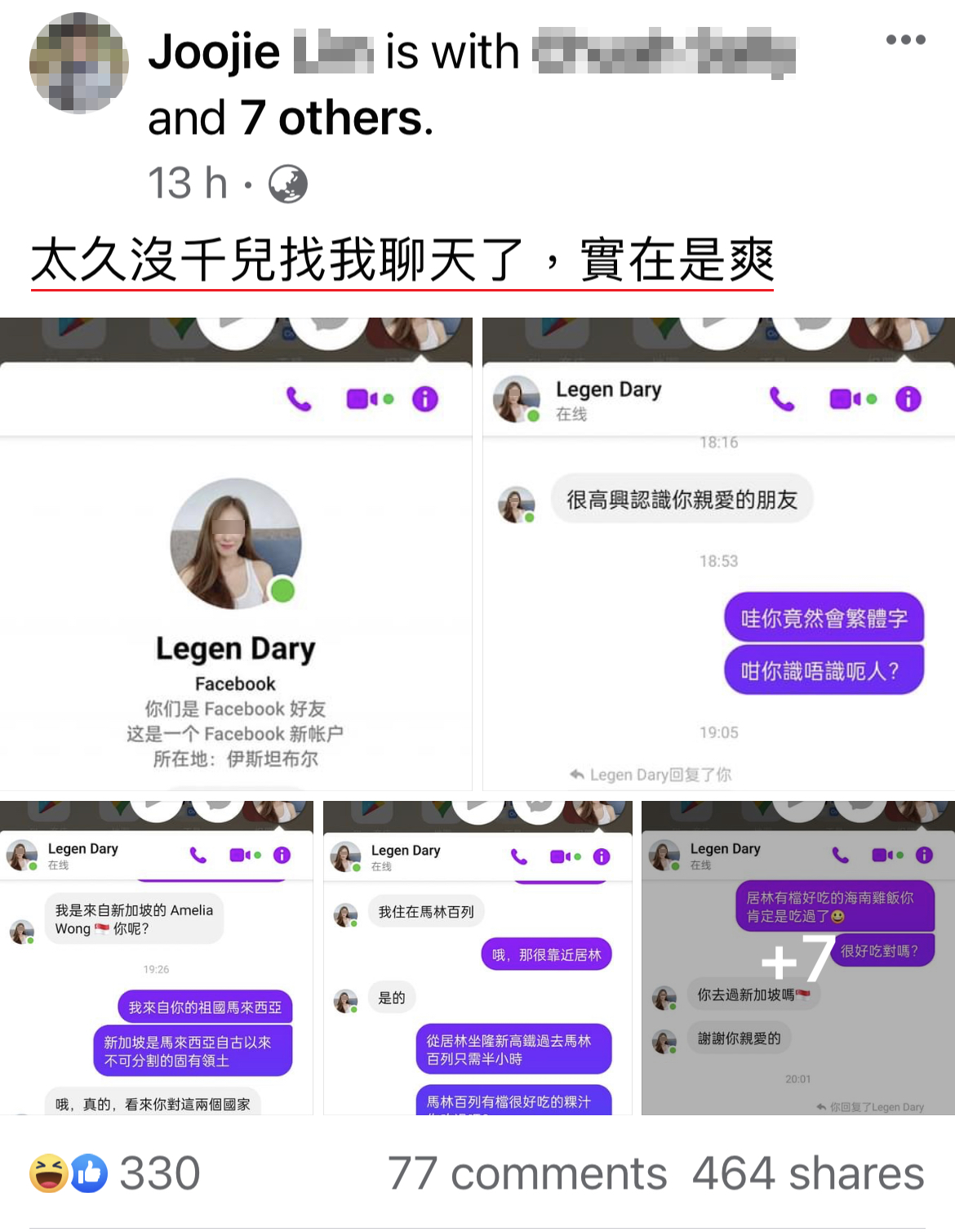Viewport: 955px width, 1232px height.
Task: Open the photo mentioning Amelia Wong
Action: click(x=156, y=958)
